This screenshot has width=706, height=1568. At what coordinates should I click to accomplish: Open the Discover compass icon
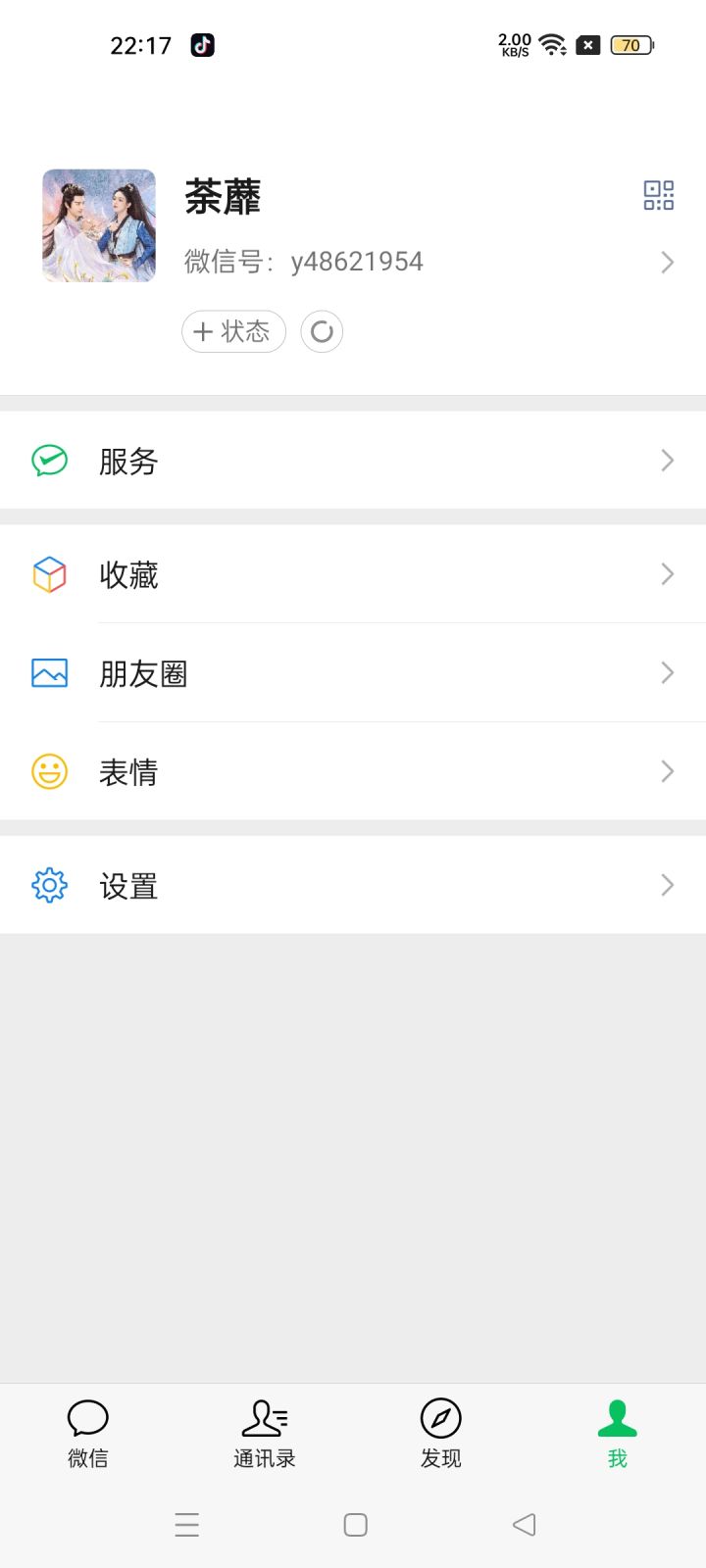(x=439, y=1418)
